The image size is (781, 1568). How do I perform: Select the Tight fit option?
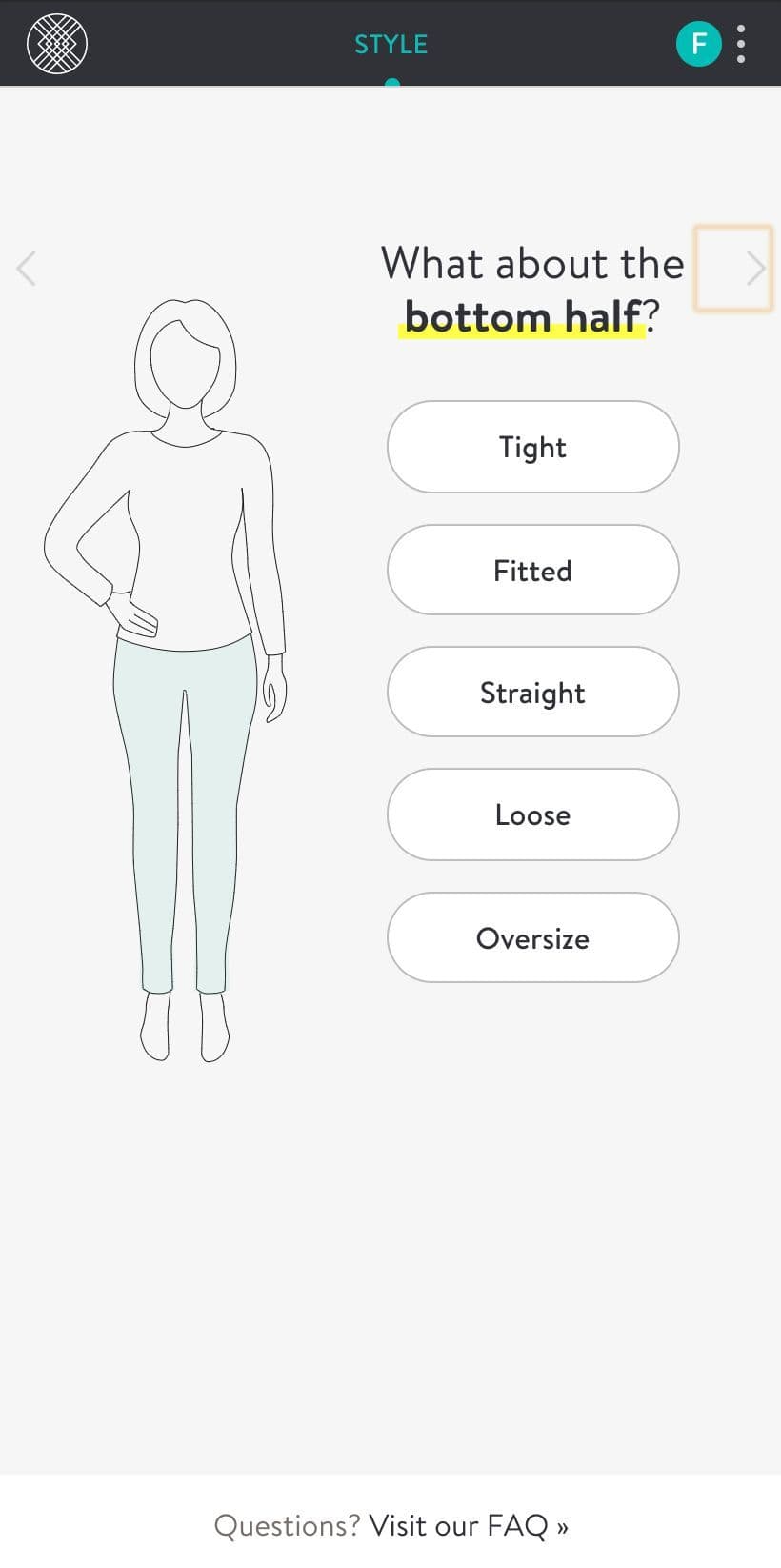coord(532,447)
